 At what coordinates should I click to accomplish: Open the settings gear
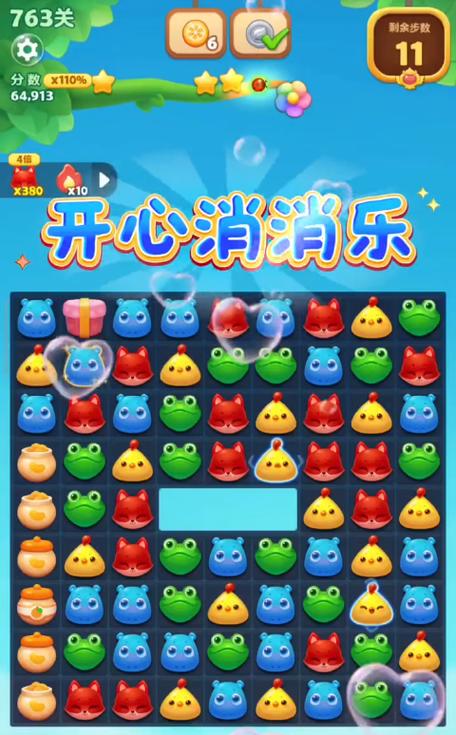click(27, 49)
